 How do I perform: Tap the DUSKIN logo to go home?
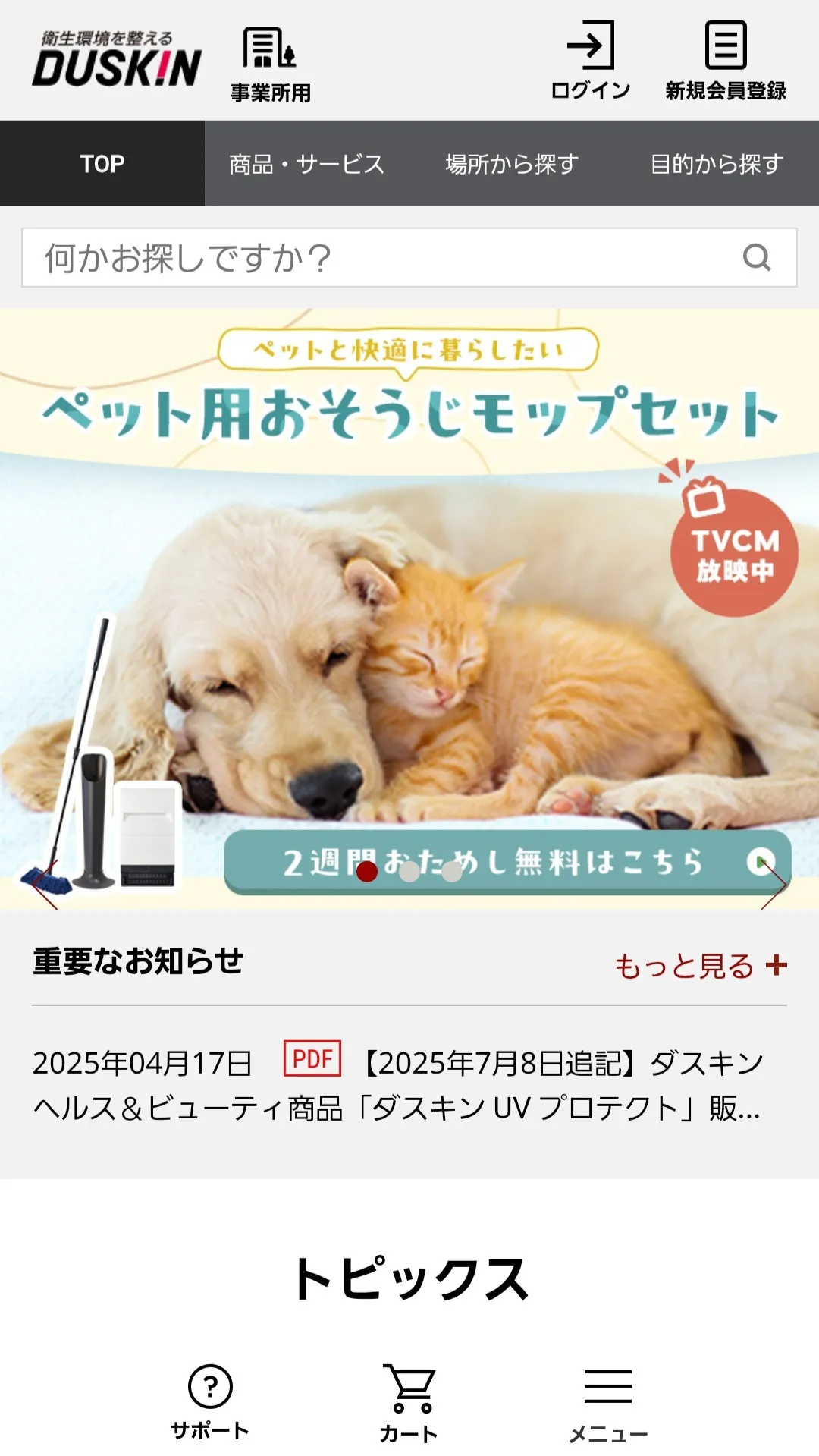(x=117, y=61)
